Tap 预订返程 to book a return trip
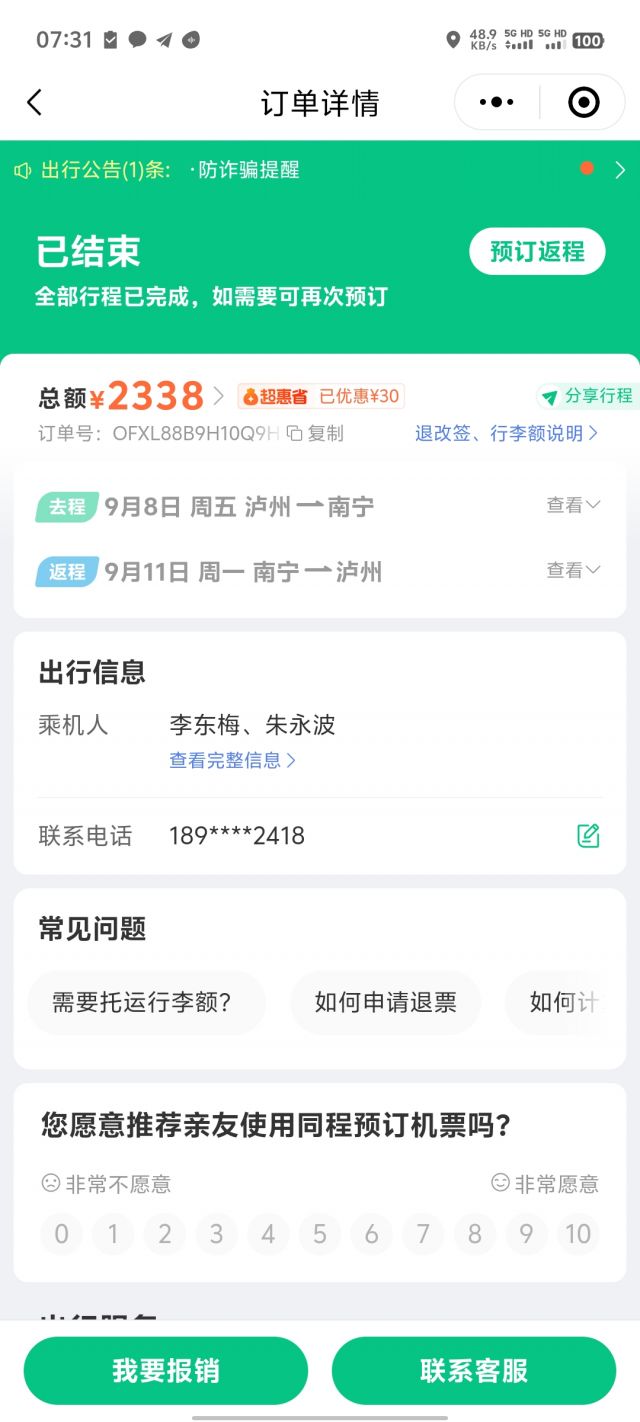 tap(537, 251)
